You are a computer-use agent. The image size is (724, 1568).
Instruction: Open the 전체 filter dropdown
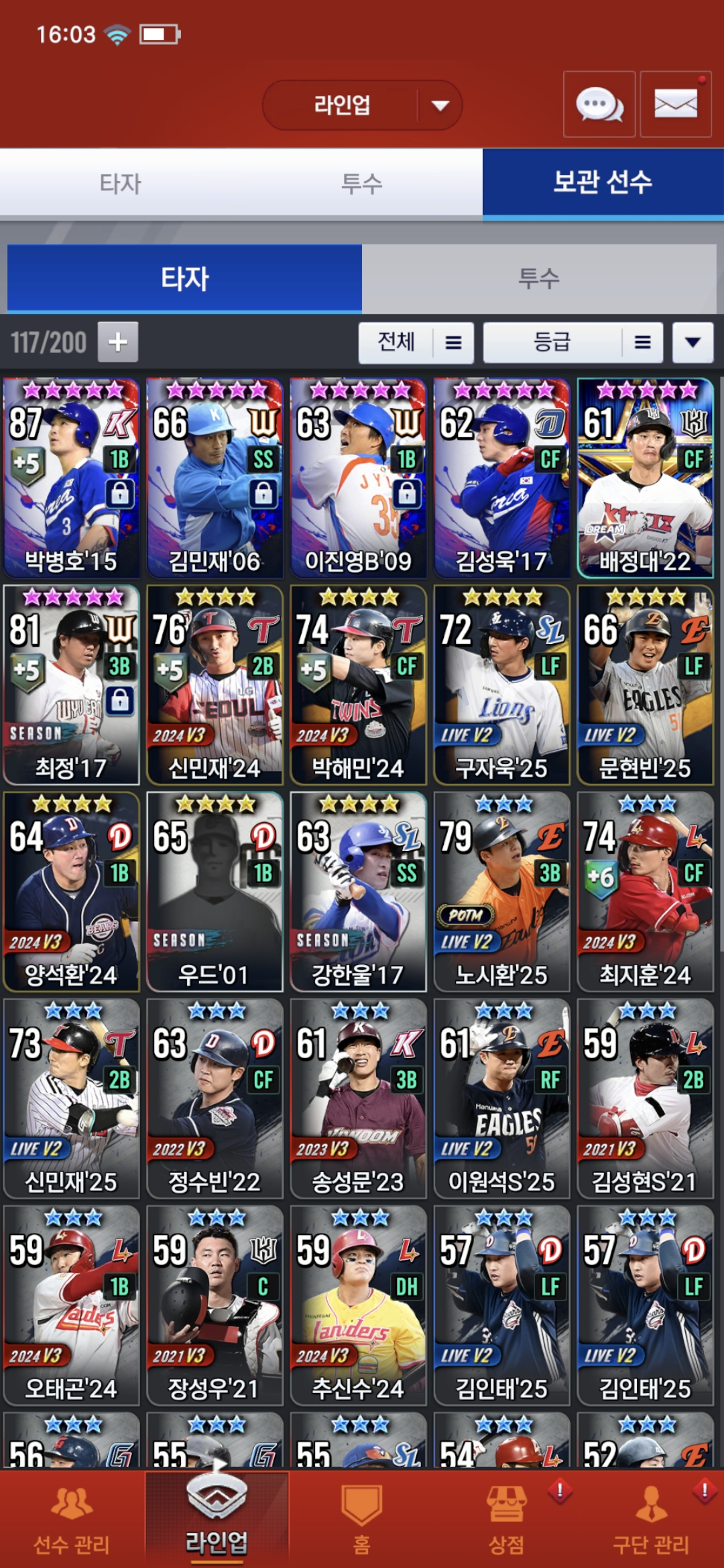point(416,343)
